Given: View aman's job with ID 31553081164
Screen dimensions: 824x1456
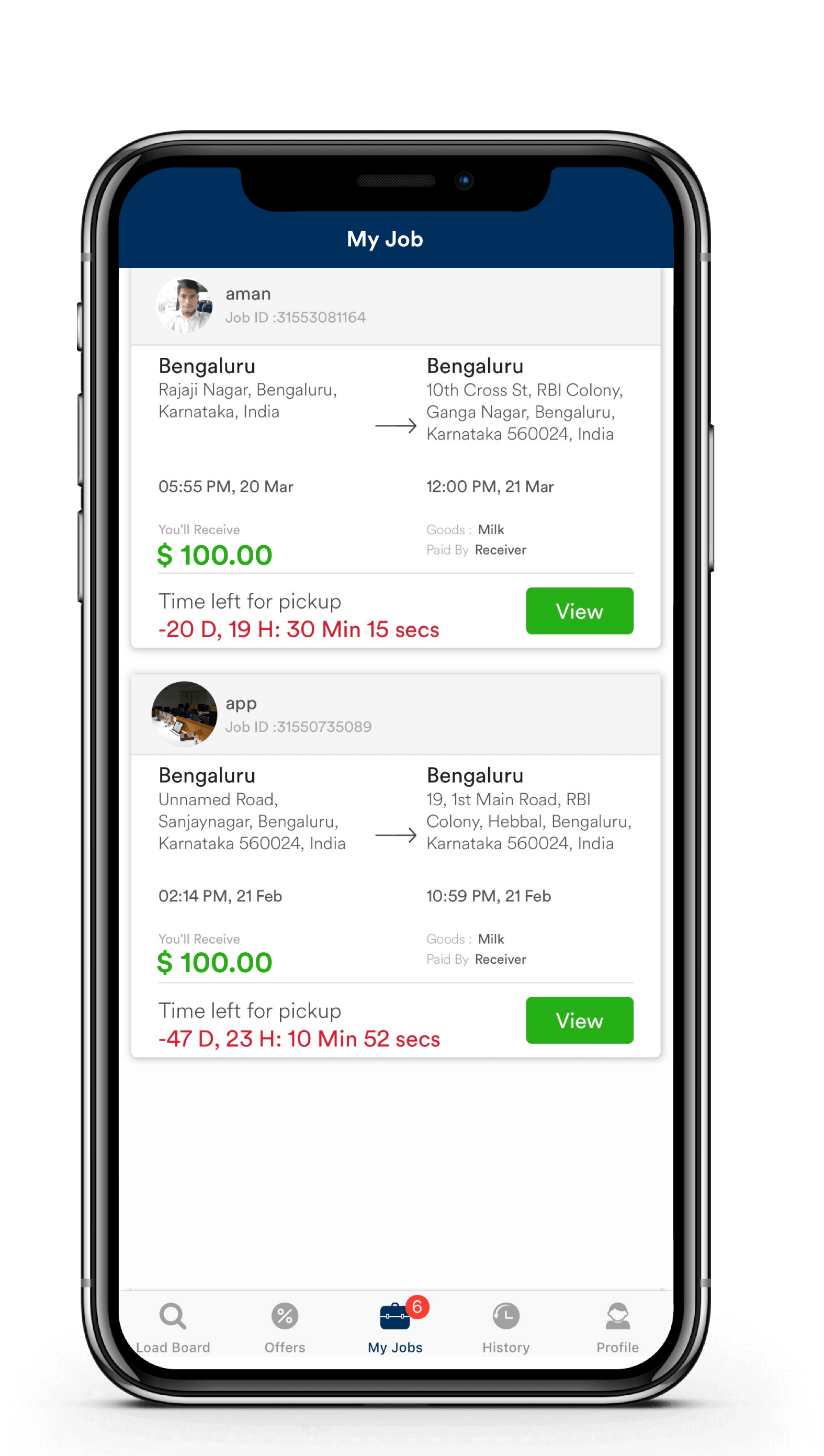Looking at the screenshot, I should [579, 611].
